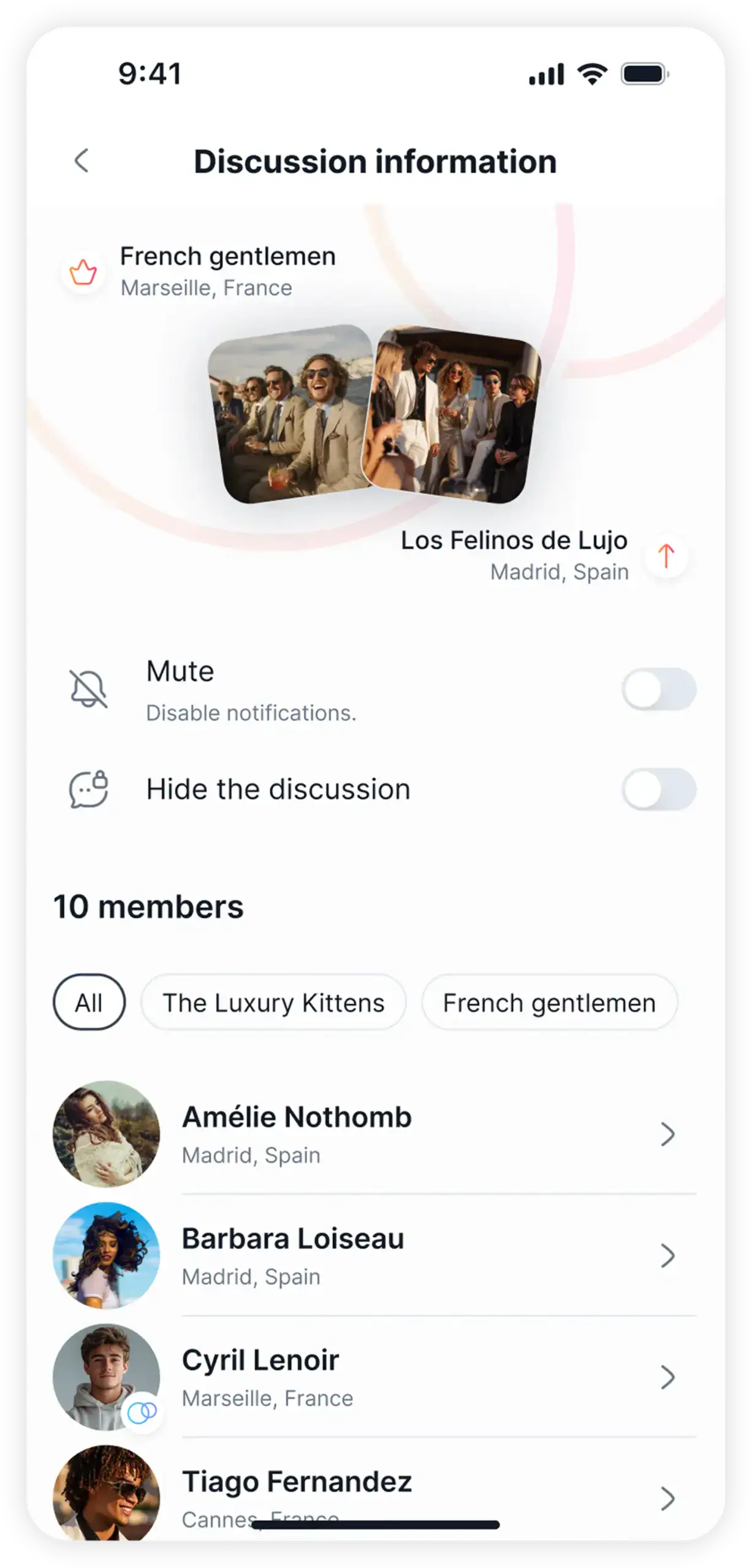Go back from Discussion information
752x1568 pixels.
[82, 161]
